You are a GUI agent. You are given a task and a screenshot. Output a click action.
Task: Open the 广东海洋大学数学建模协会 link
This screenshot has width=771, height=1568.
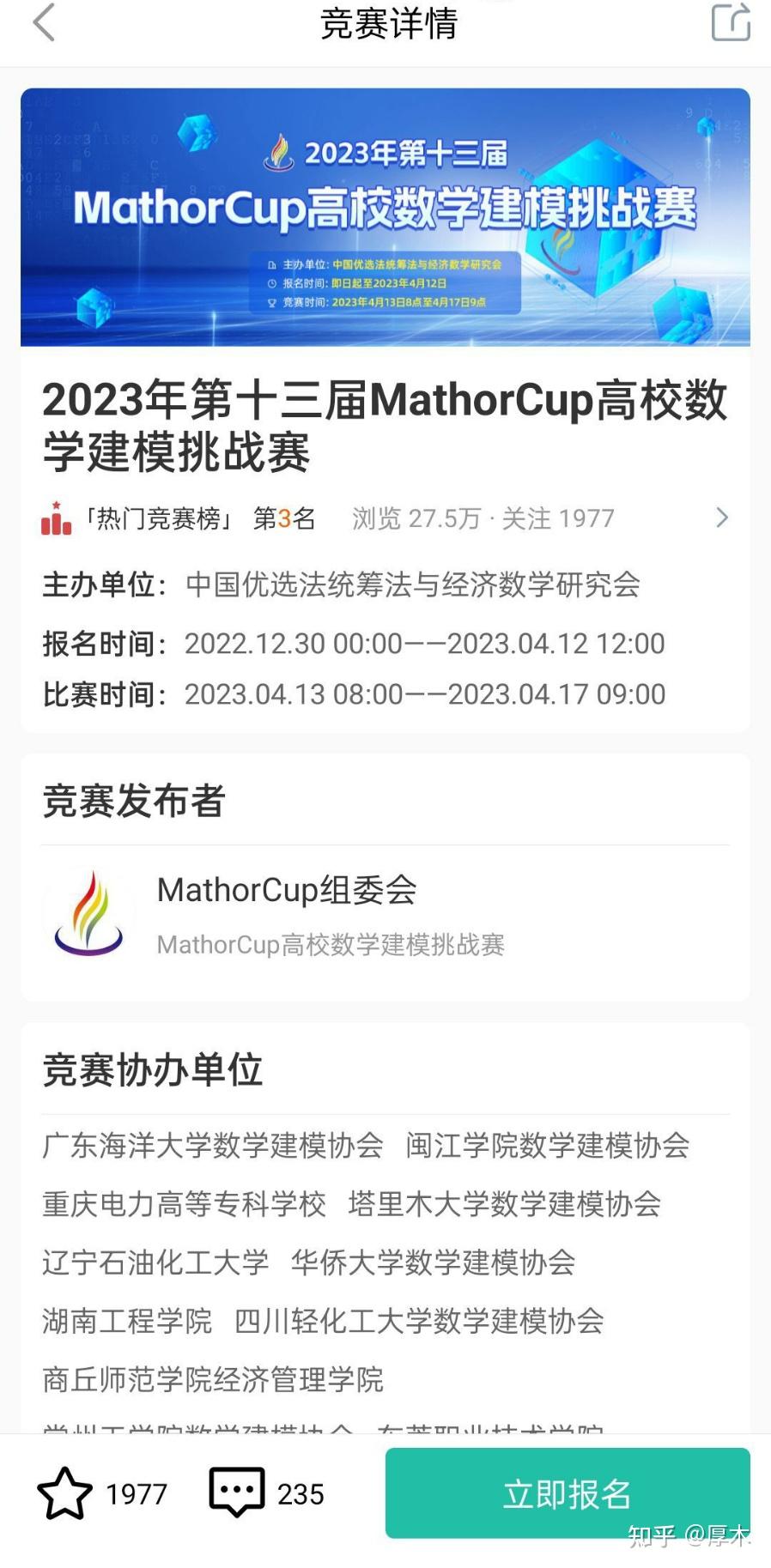click(213, 1146)
